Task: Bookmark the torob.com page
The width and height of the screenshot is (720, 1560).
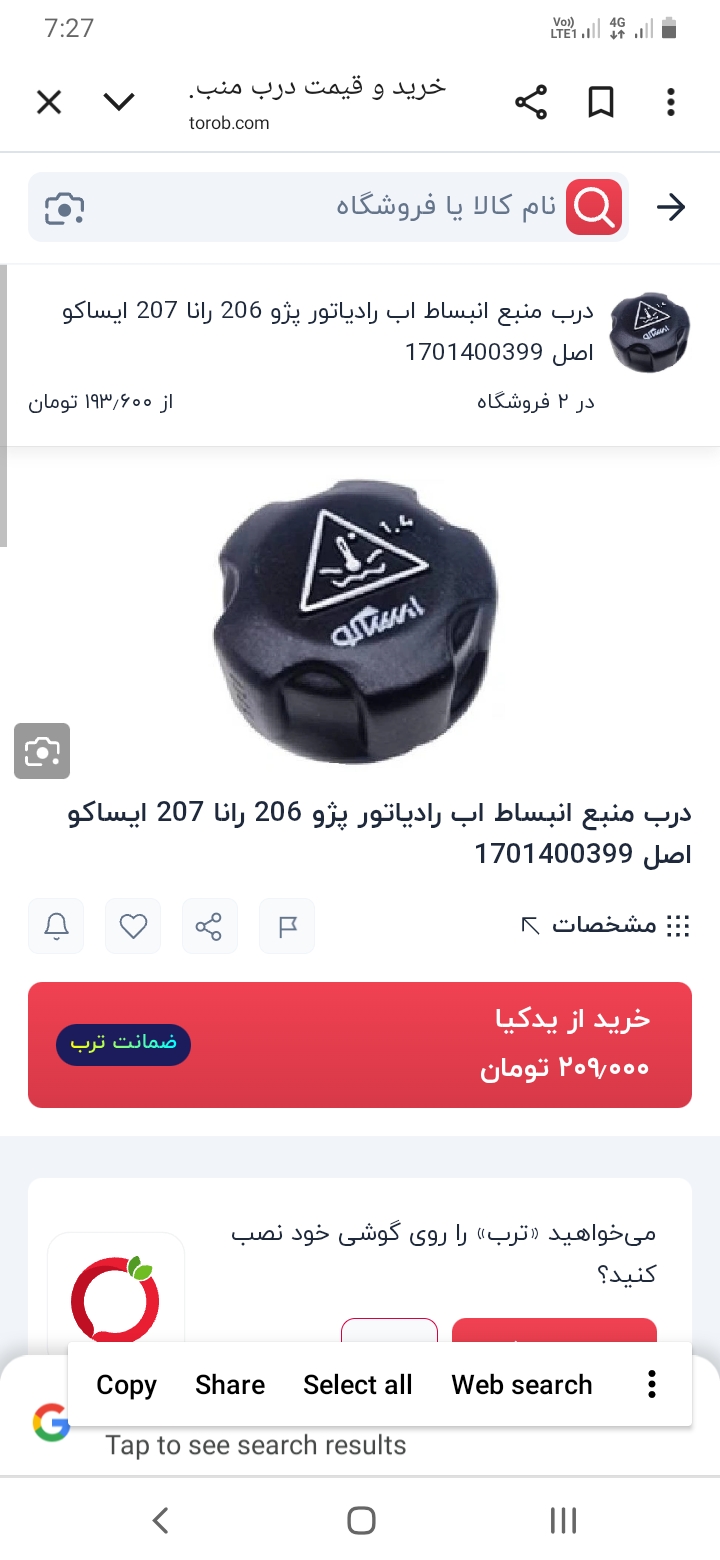Action: [x=600, y=102]
